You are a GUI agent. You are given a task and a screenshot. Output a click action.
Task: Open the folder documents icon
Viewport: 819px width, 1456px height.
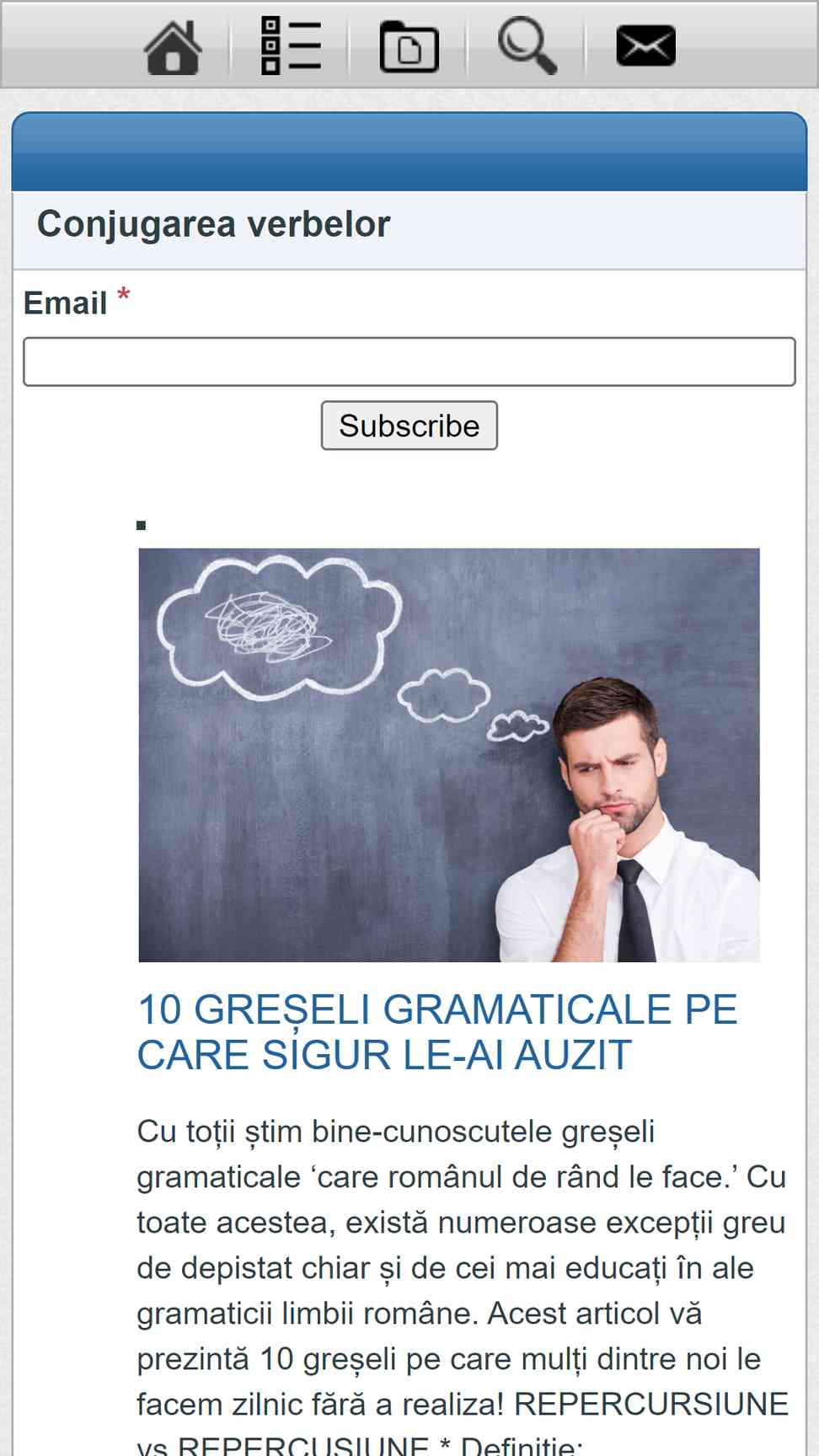tap(409, 48)
